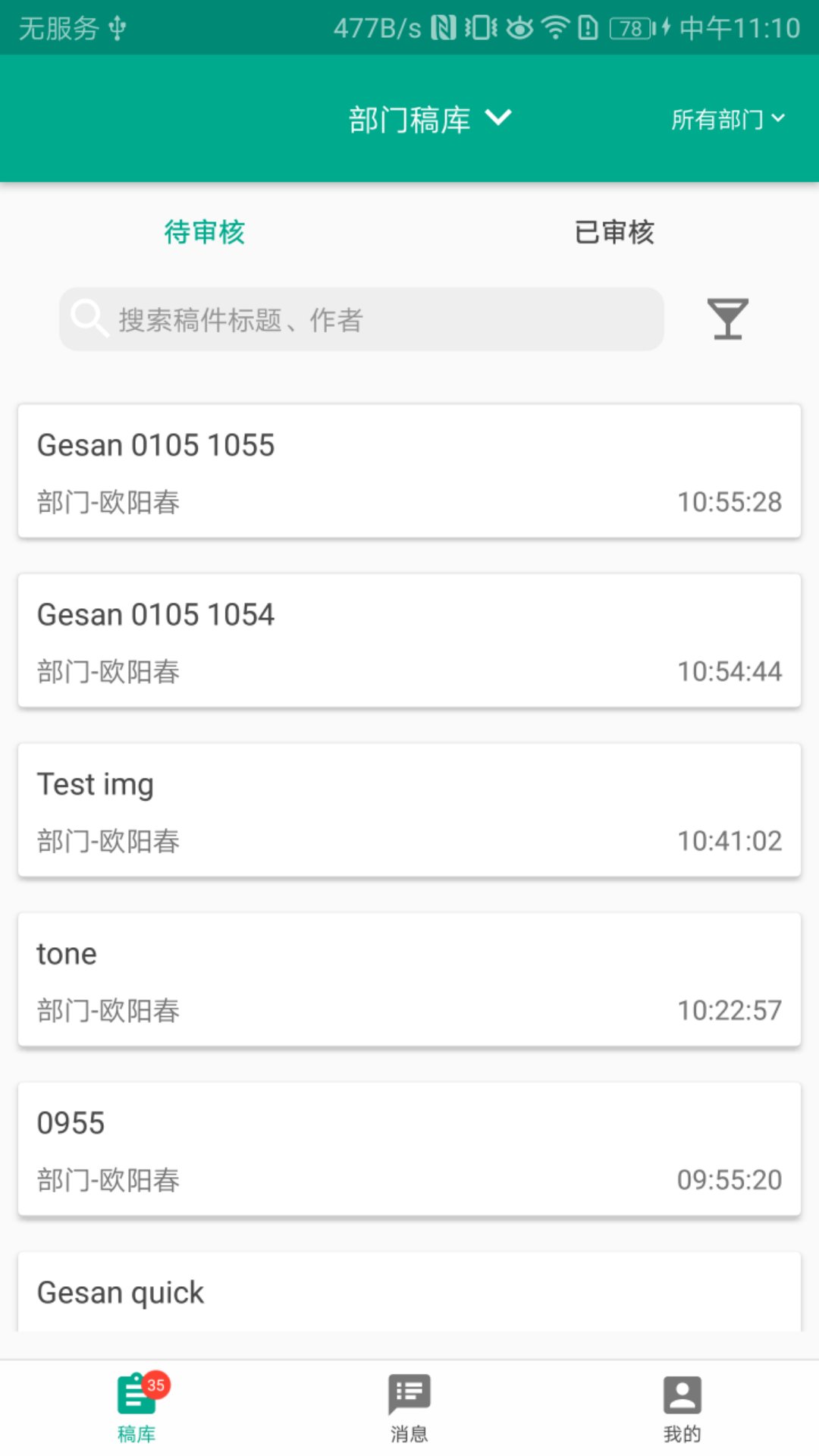Open the Gesan quick manuscript
819x1456 pixels.
coord(409,1292)
